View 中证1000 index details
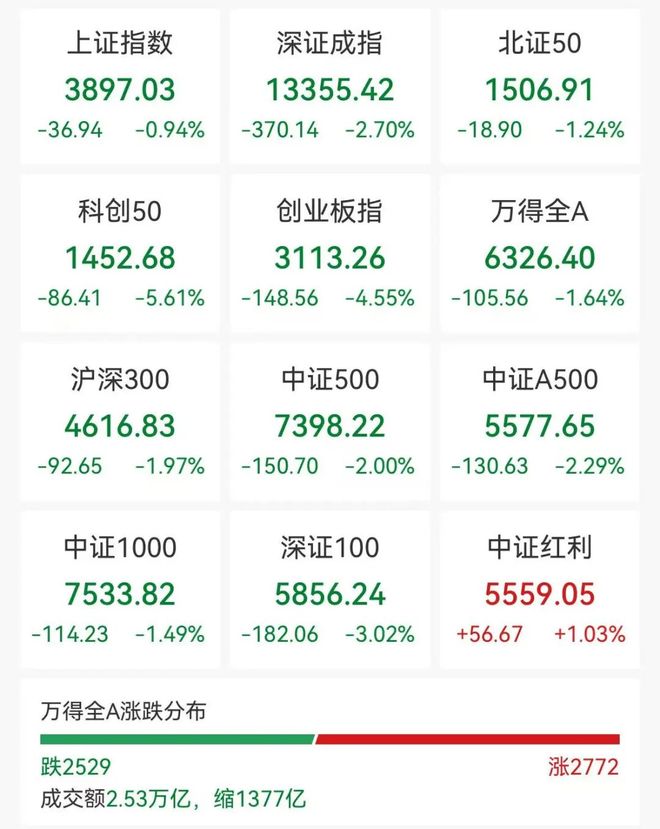Viewport: 660px width, 829px height. tap(120, 591)
